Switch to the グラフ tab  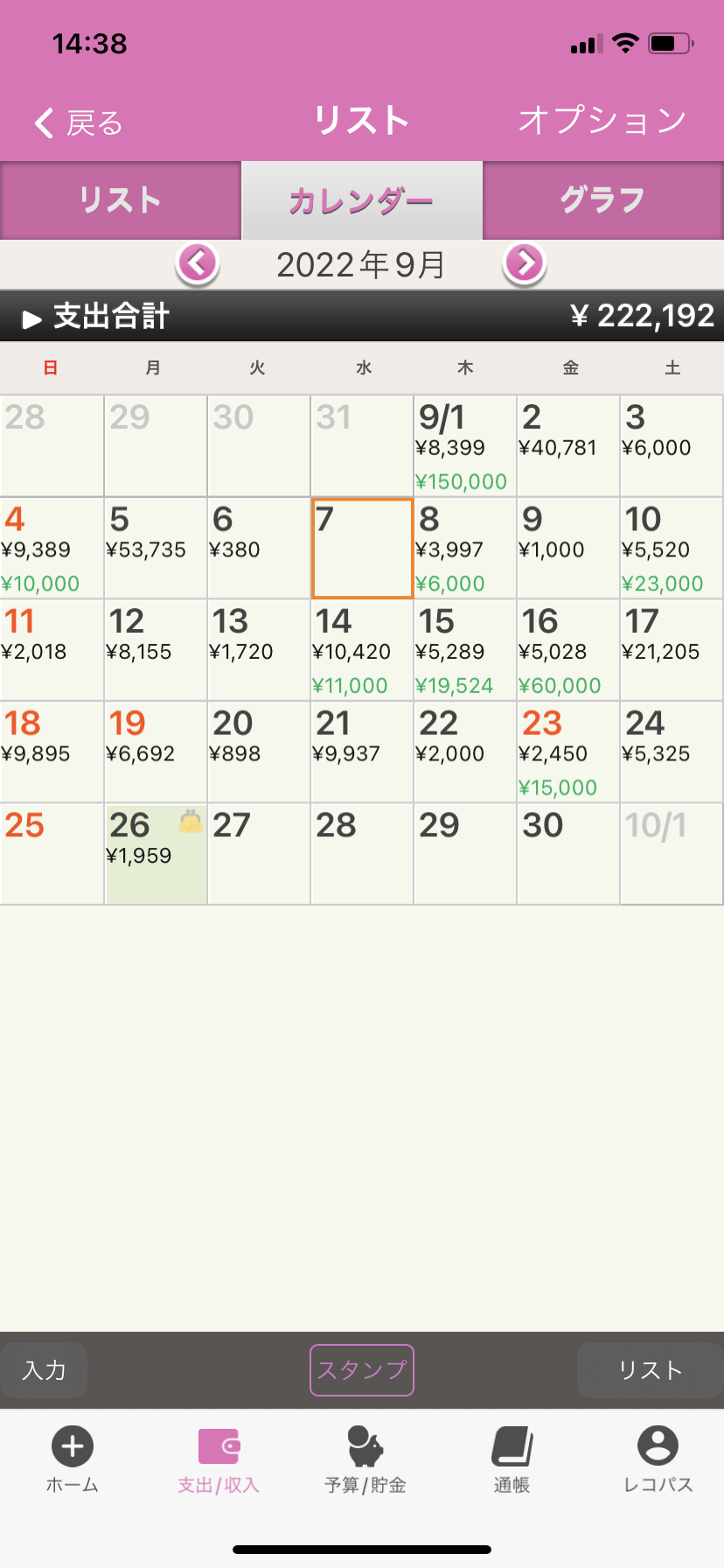[x=602, y=200]
